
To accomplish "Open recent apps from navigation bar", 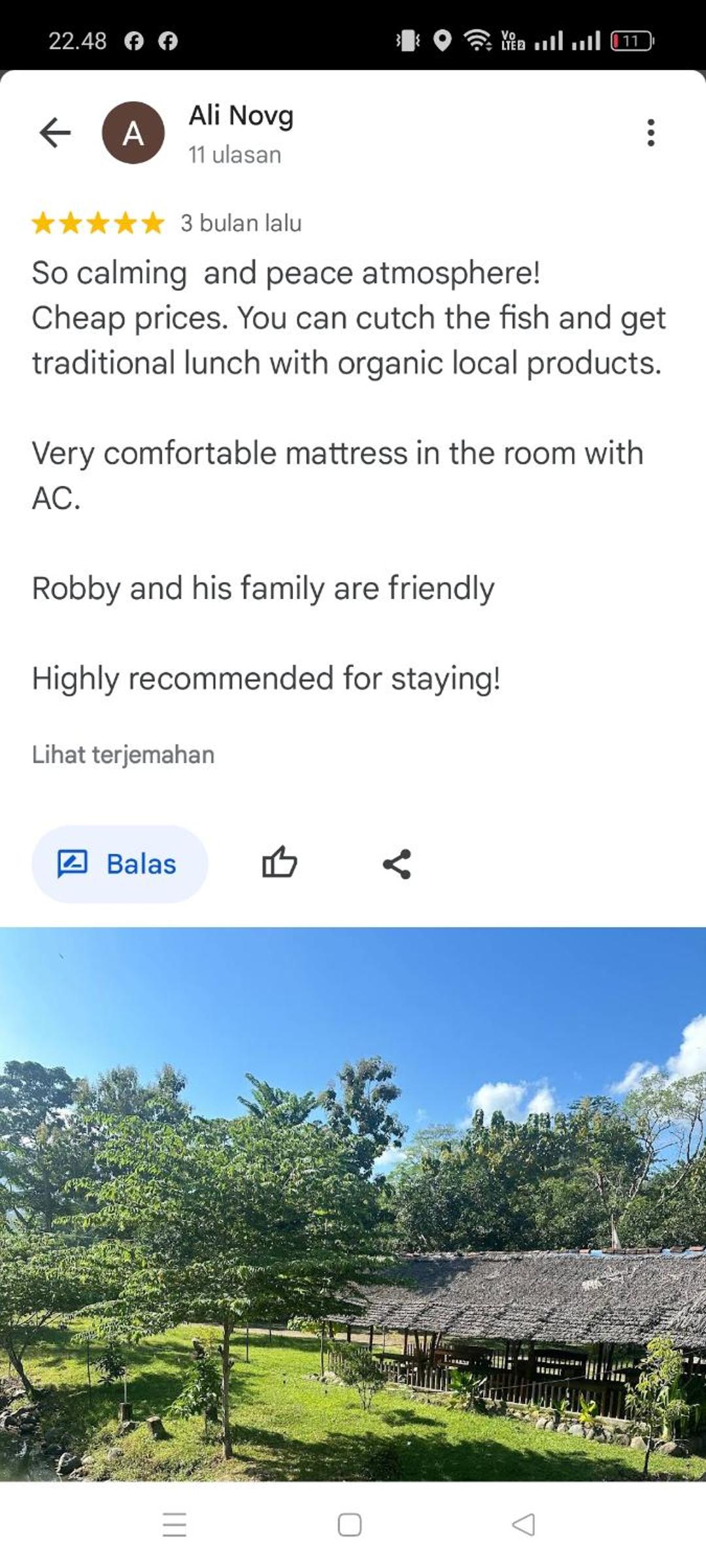I will pos(175,1524).
